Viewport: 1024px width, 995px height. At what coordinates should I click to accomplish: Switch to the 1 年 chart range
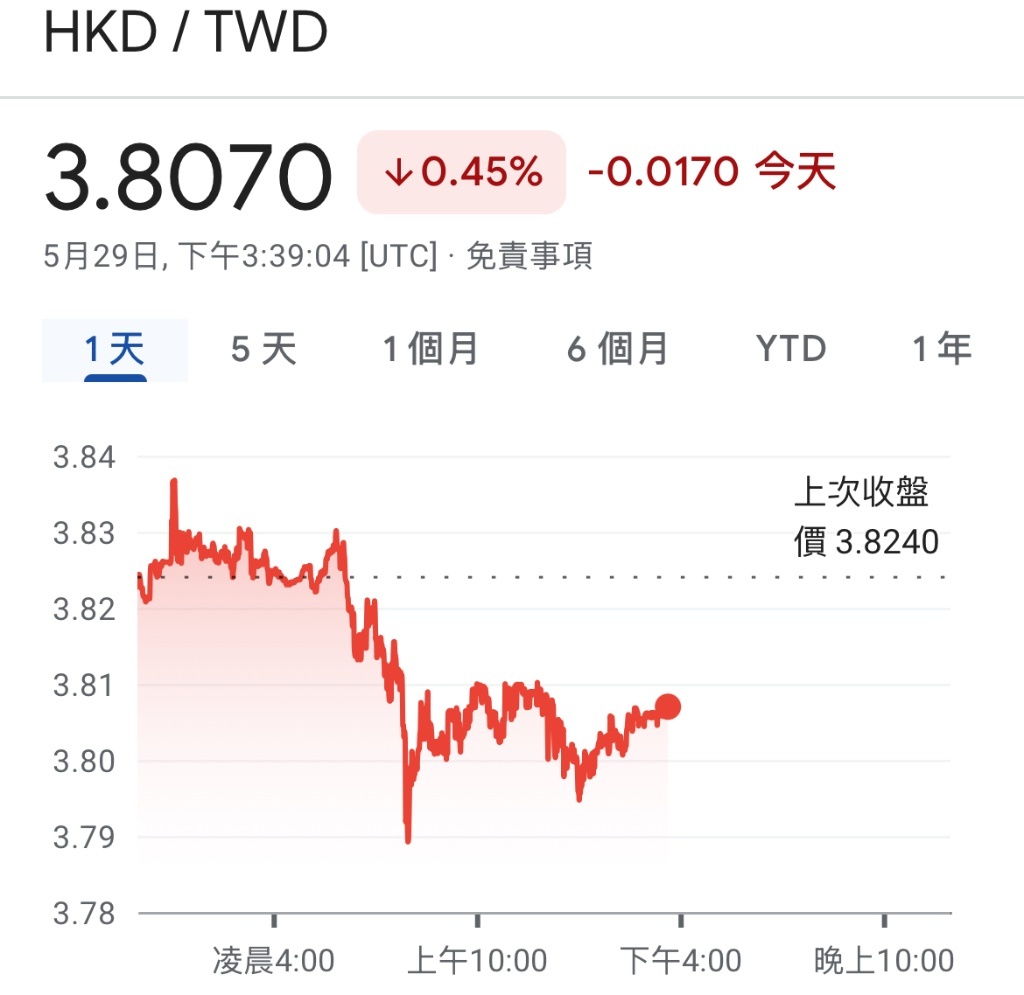tap(941, 350)
